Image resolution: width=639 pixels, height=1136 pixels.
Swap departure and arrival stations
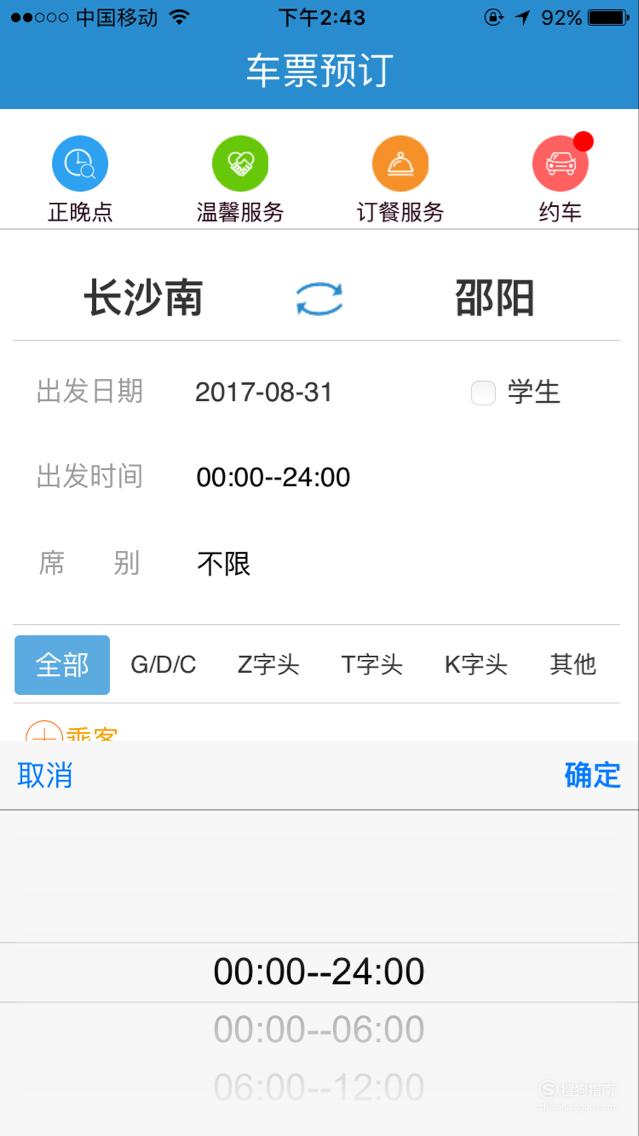(x=320, y=298)
